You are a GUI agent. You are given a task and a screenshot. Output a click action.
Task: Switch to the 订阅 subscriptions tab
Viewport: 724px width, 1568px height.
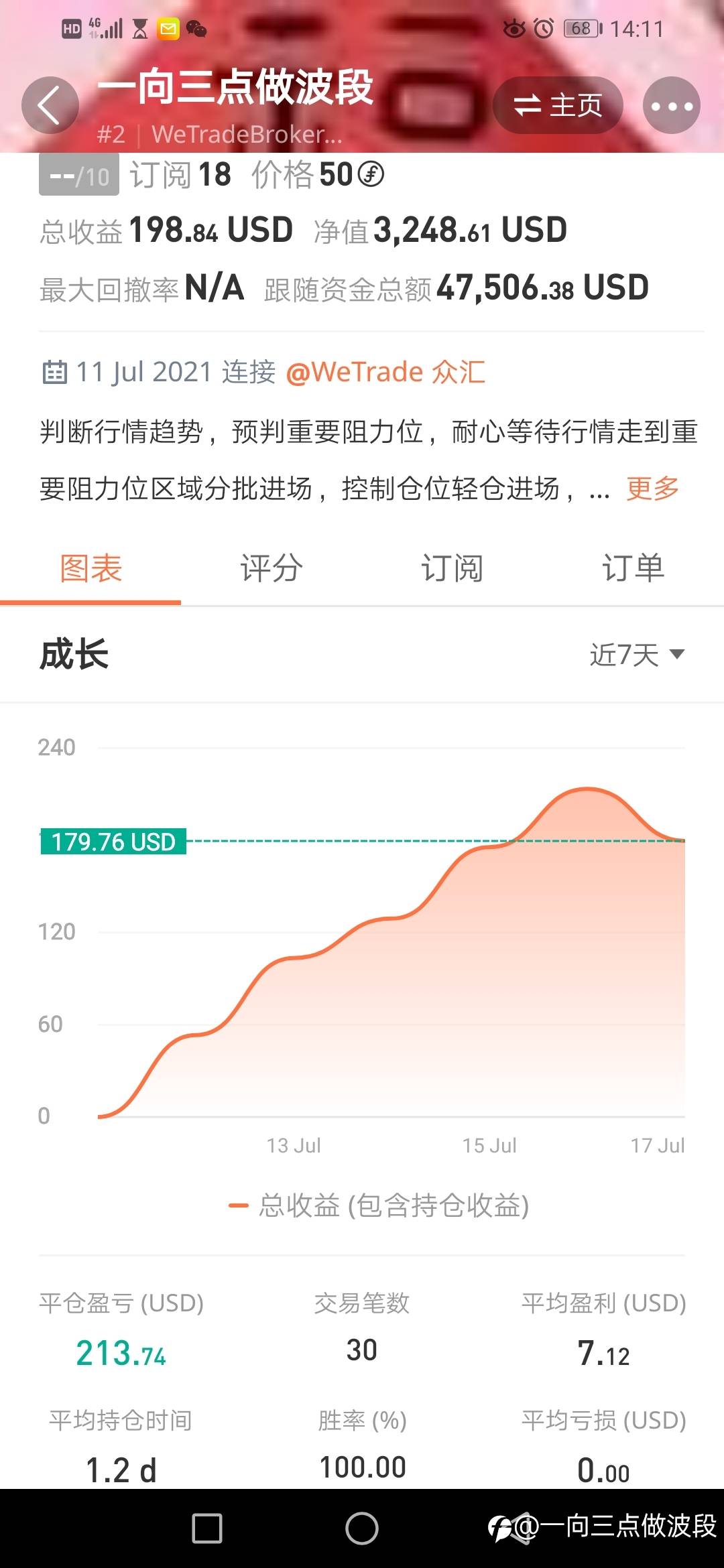point(452,569)
